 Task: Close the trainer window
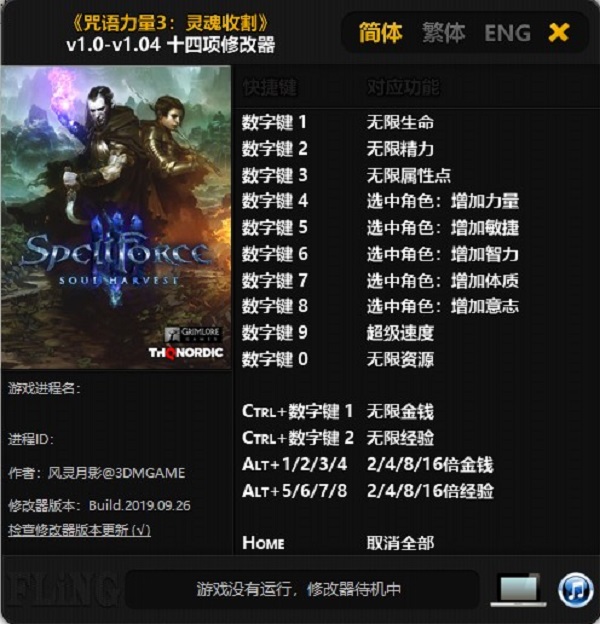point(558,32)
